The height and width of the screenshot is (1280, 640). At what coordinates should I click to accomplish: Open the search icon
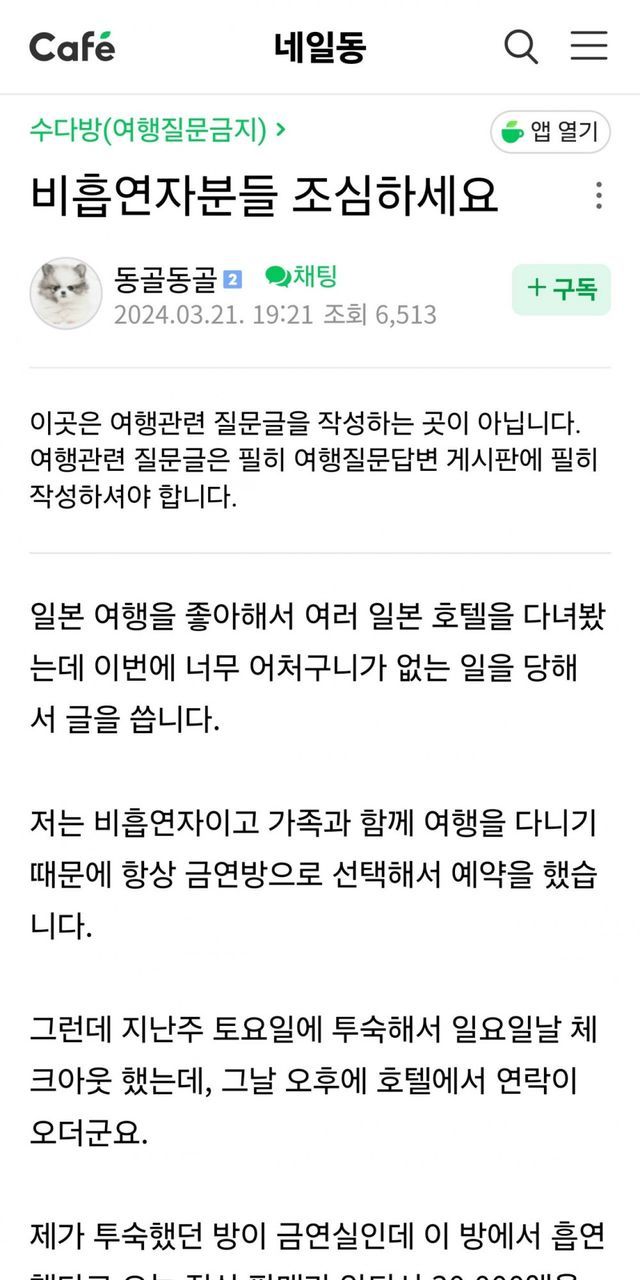(520, 46)
